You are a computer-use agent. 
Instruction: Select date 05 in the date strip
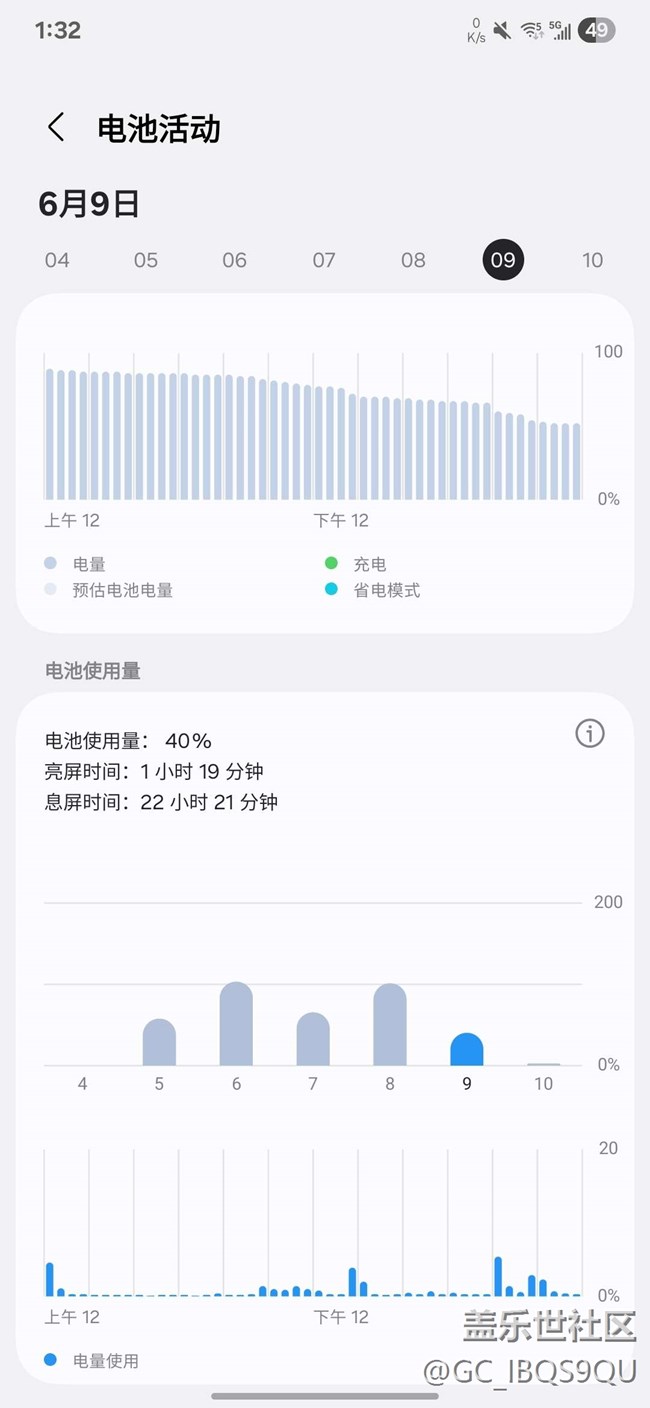pyautogui.click(x=146, y=260)
